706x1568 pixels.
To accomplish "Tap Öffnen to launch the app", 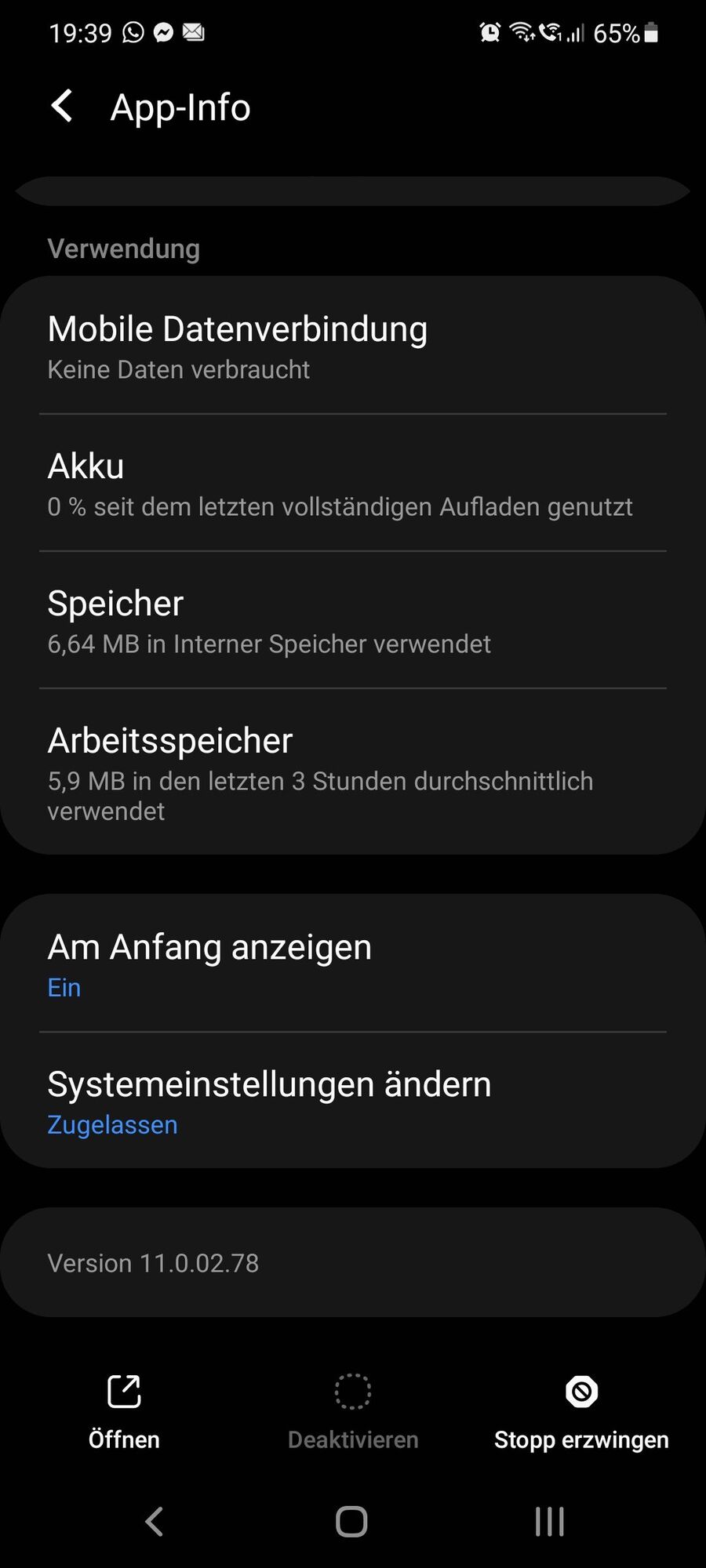I will pos(124,1412).
